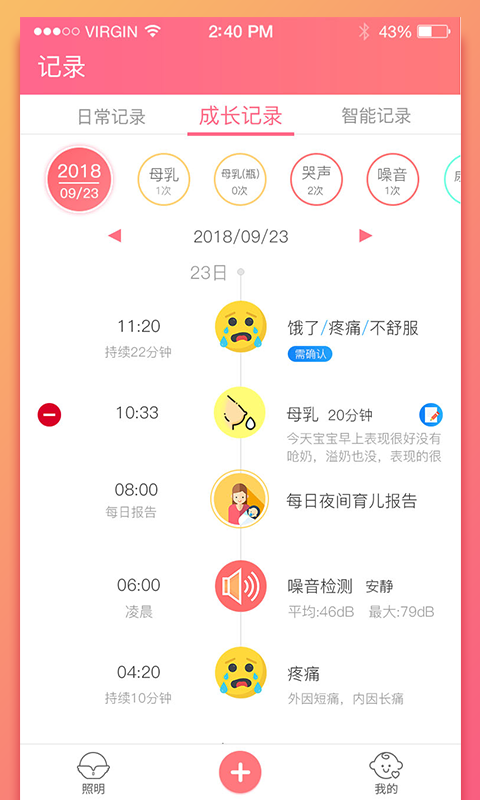
Task: Go to previous day with left arrow
Action: [115, 236]
